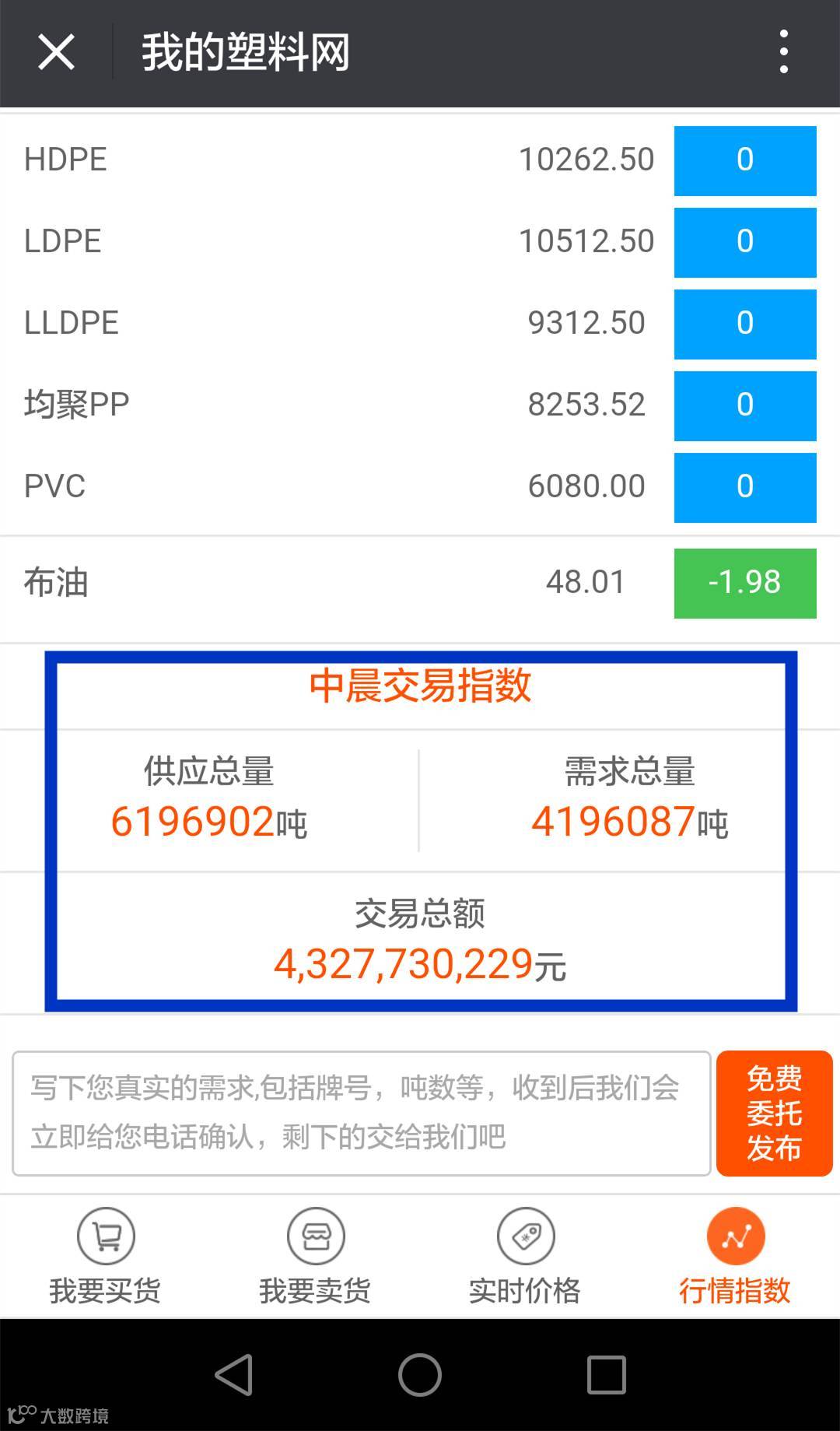Expand the LDPE price row

pos(420,240)
